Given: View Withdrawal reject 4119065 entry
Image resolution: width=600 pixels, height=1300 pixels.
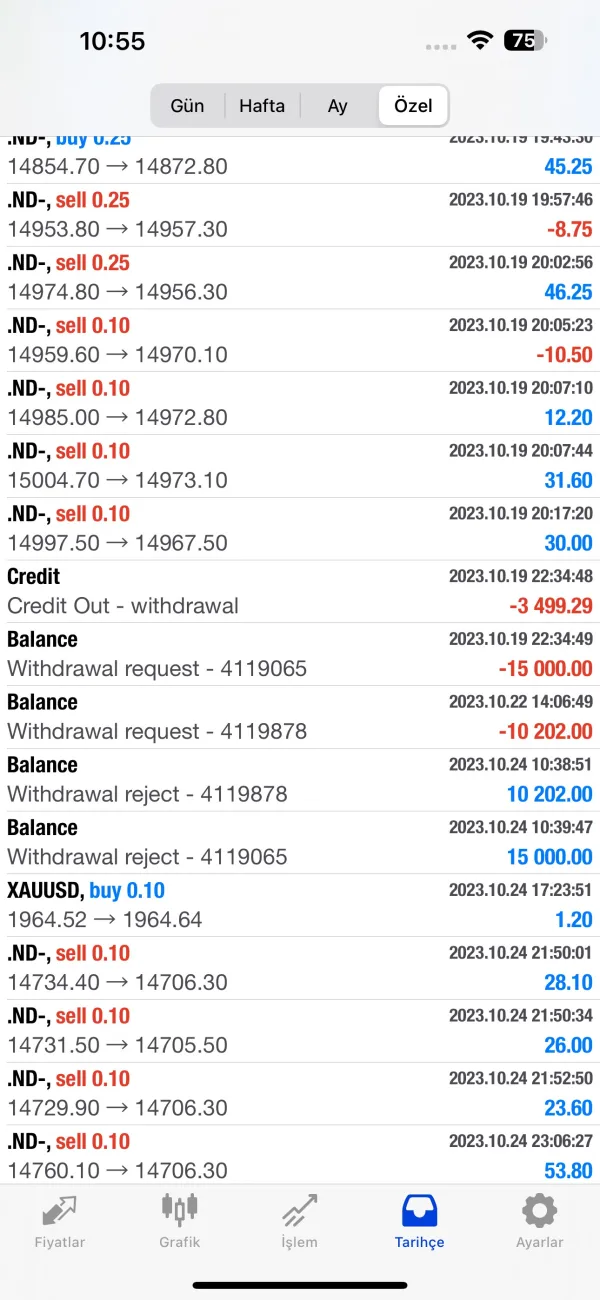Looking at the screenshot, I should [300, 843].
